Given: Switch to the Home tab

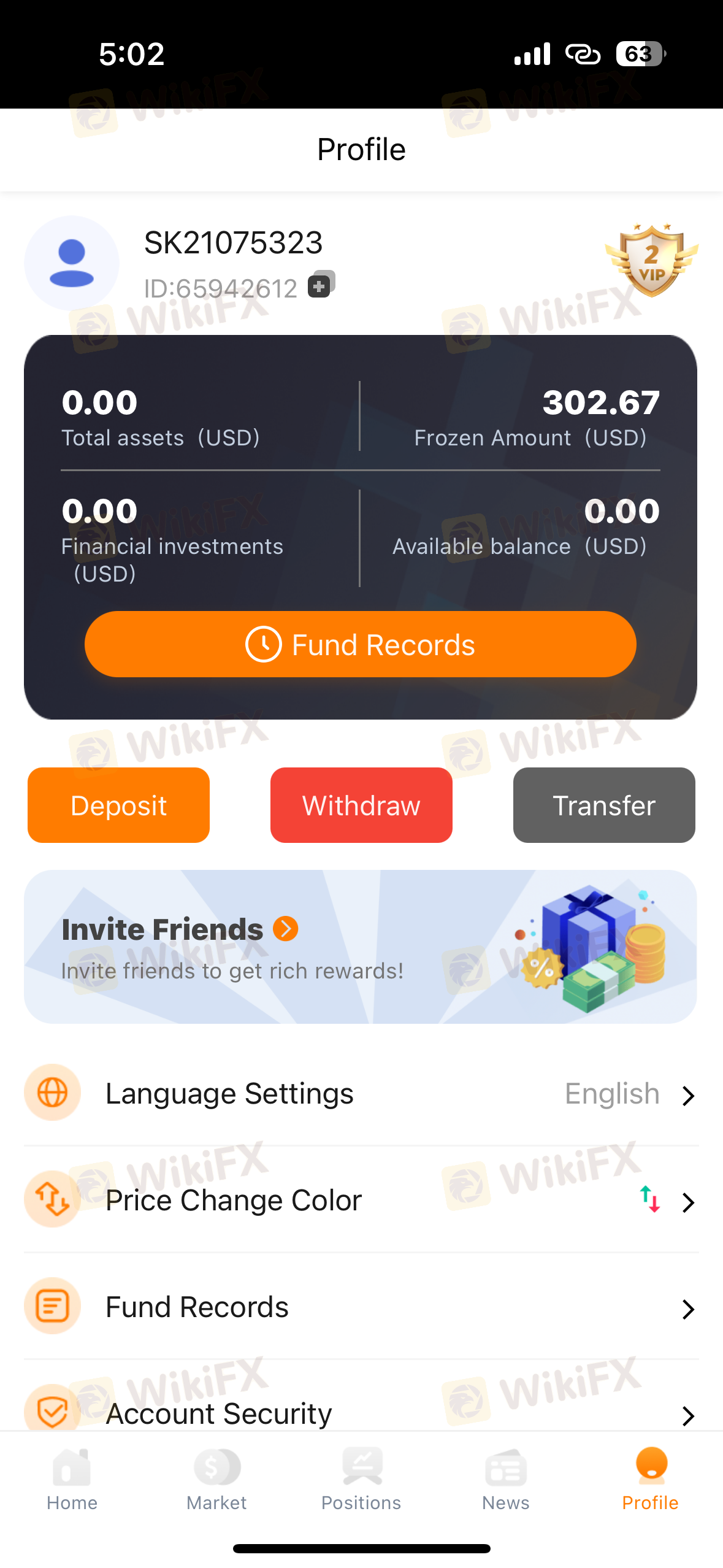Looking at the screenshot, I should coord(72,1480).
